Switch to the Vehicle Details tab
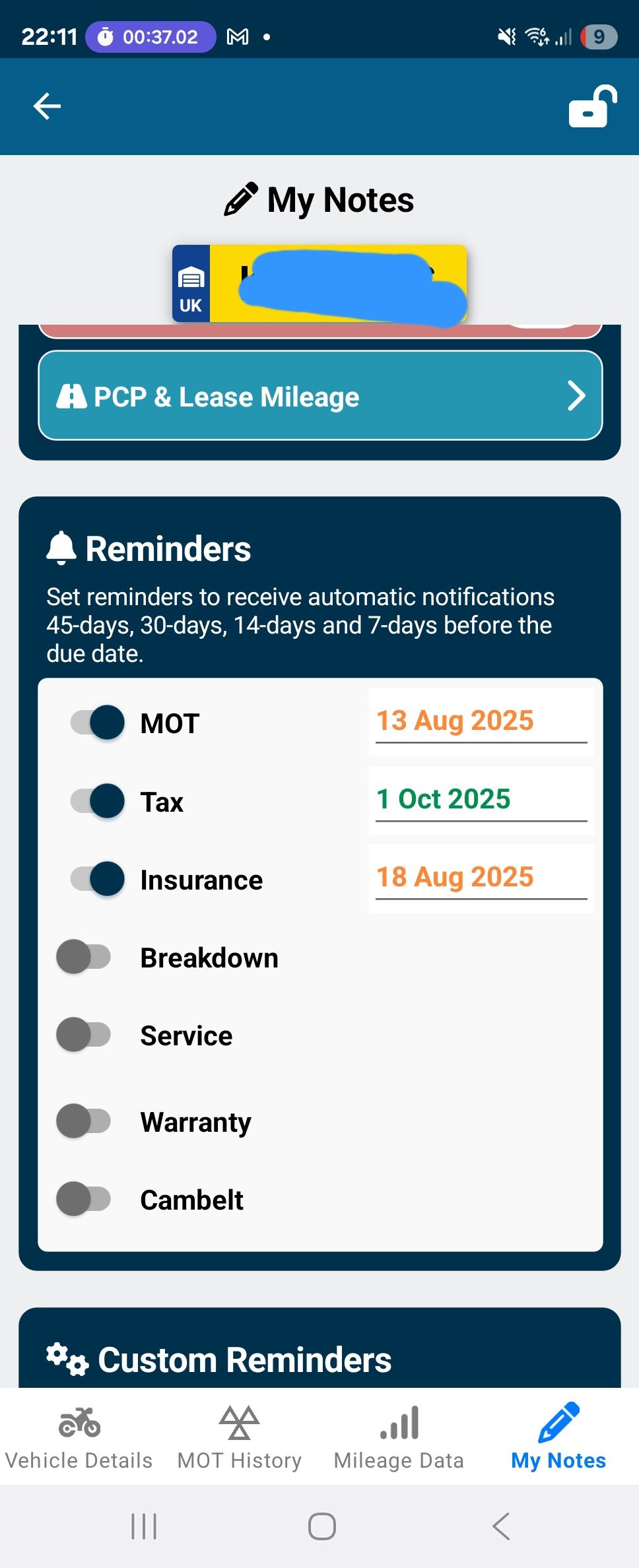The image size is (639, 1568). (x=79, y=1437)
